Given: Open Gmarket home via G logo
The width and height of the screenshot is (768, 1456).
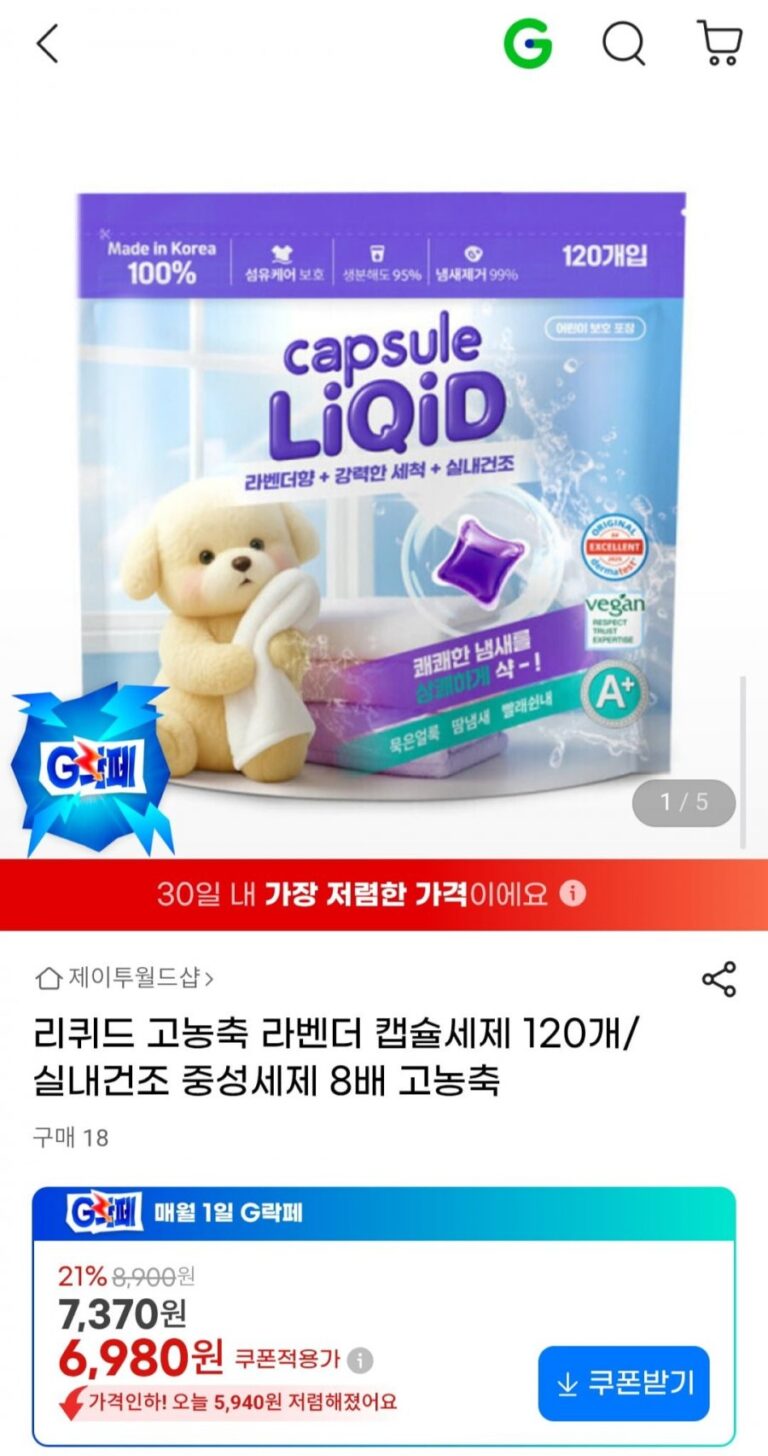Looking at the screenshot, I should pyautogui.click(x=527, y=45).
